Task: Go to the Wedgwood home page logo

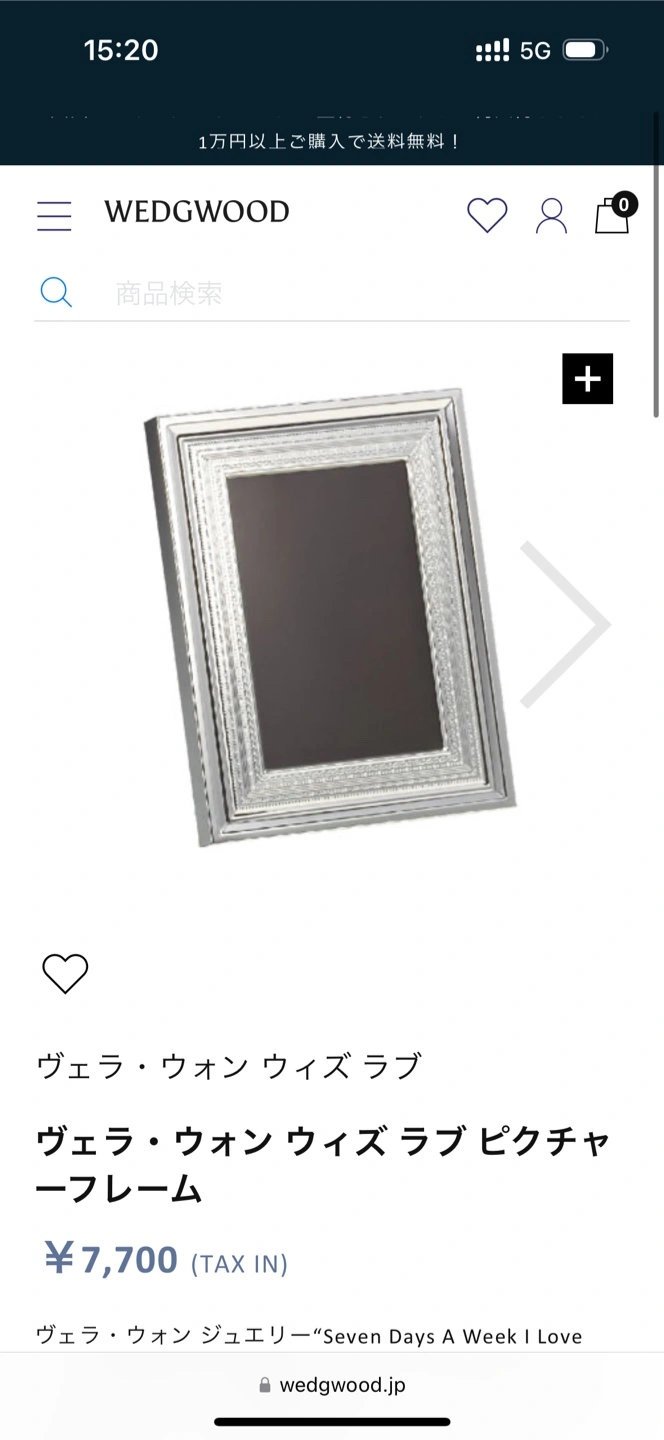Action: point(197,212)
